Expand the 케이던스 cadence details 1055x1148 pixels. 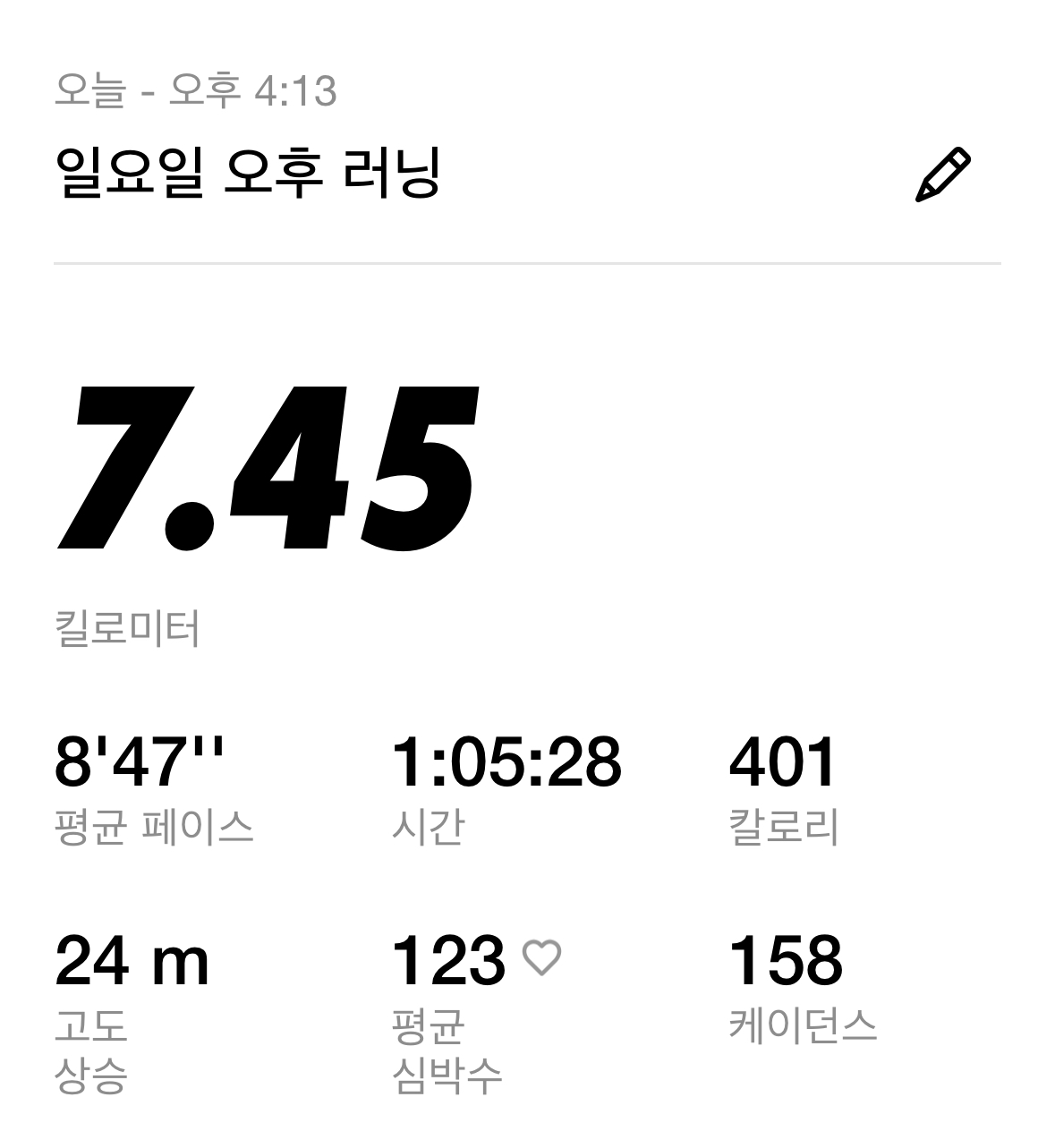802,1025
